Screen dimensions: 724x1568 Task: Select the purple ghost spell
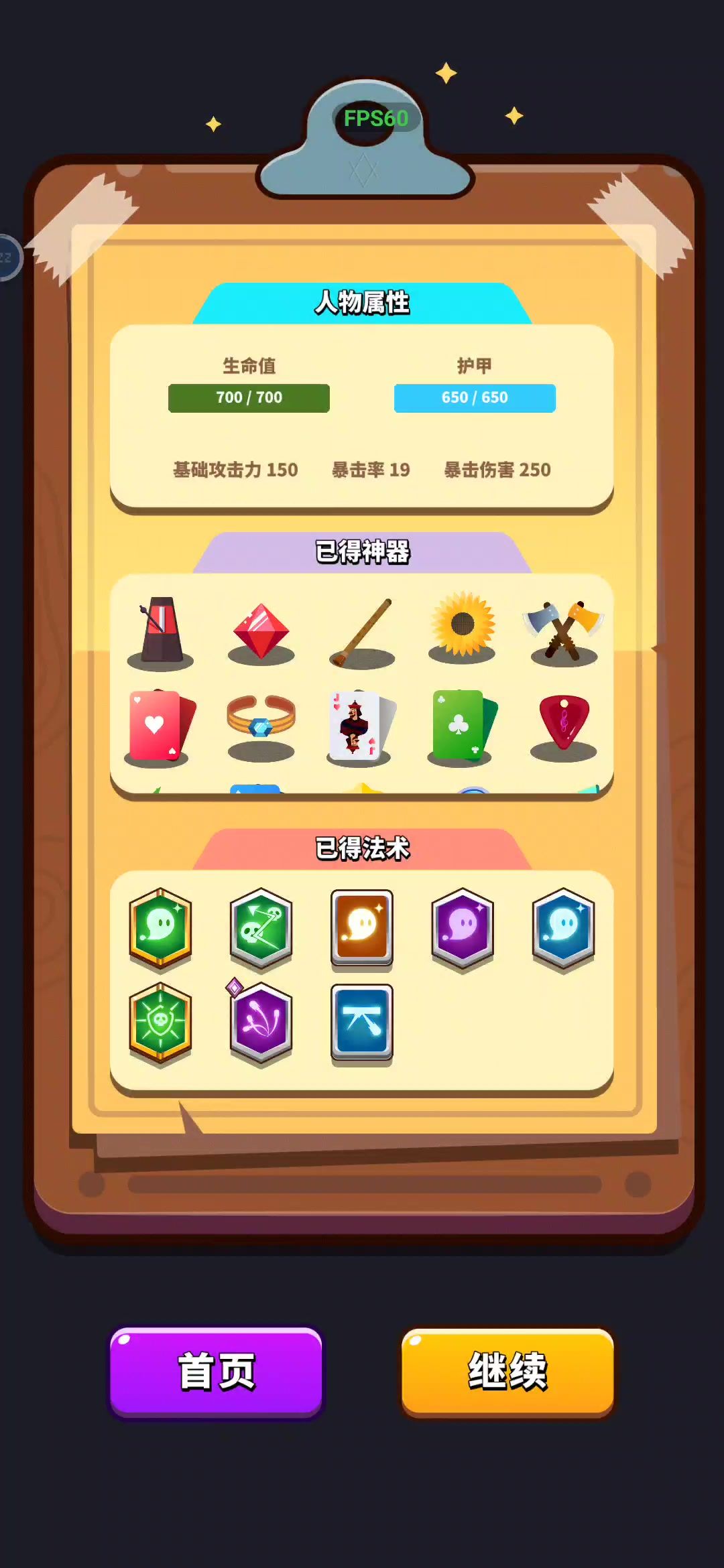click(x=462, y=929)
